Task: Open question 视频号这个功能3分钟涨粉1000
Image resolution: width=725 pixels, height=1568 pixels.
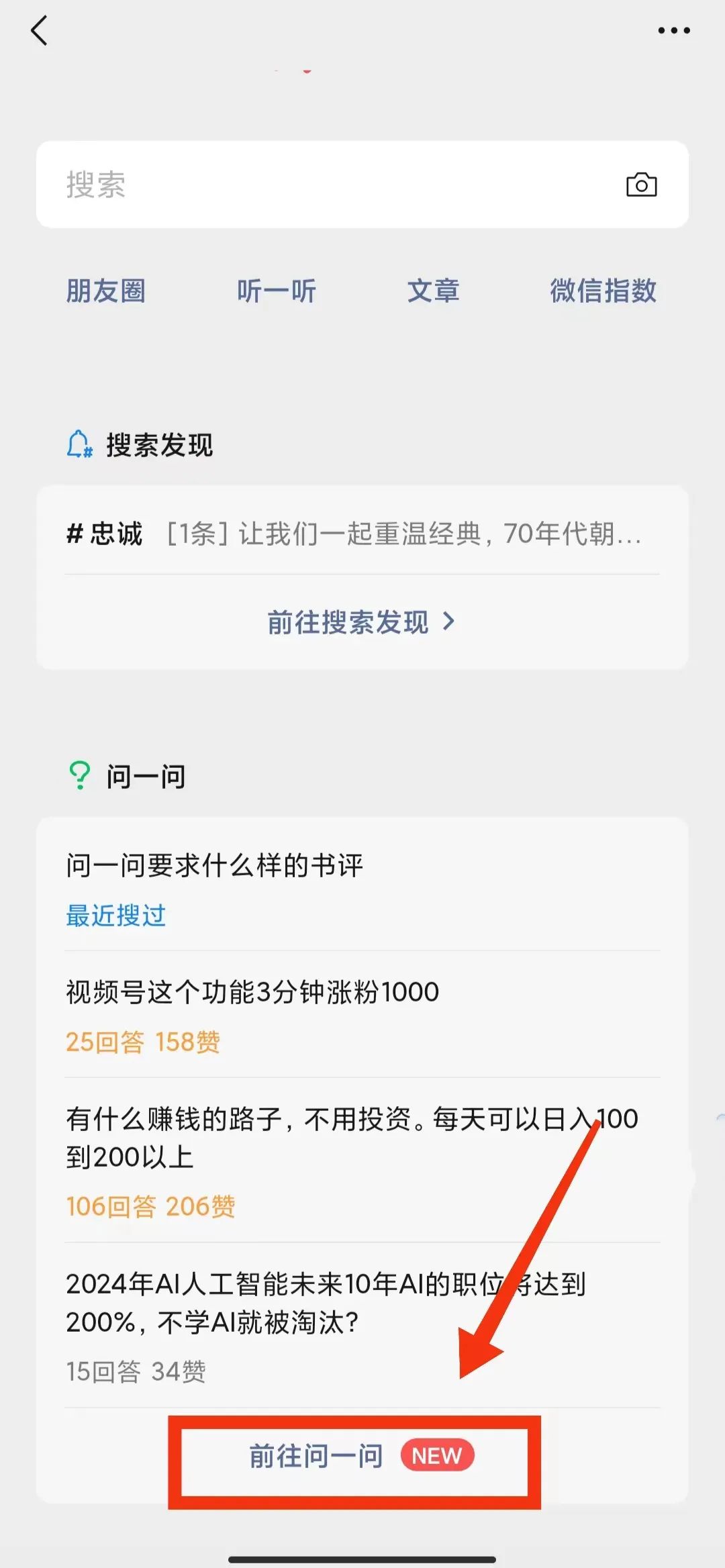Action: (362, 1015)
